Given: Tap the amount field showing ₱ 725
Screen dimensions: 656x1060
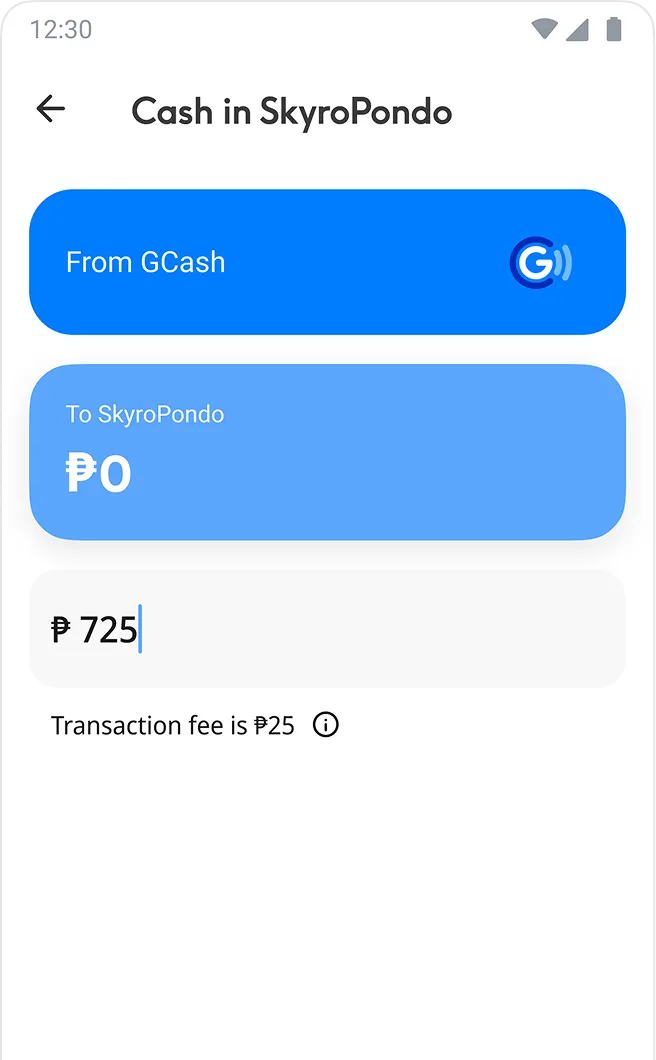Looking at the screenshot, I should pos(327,629).
